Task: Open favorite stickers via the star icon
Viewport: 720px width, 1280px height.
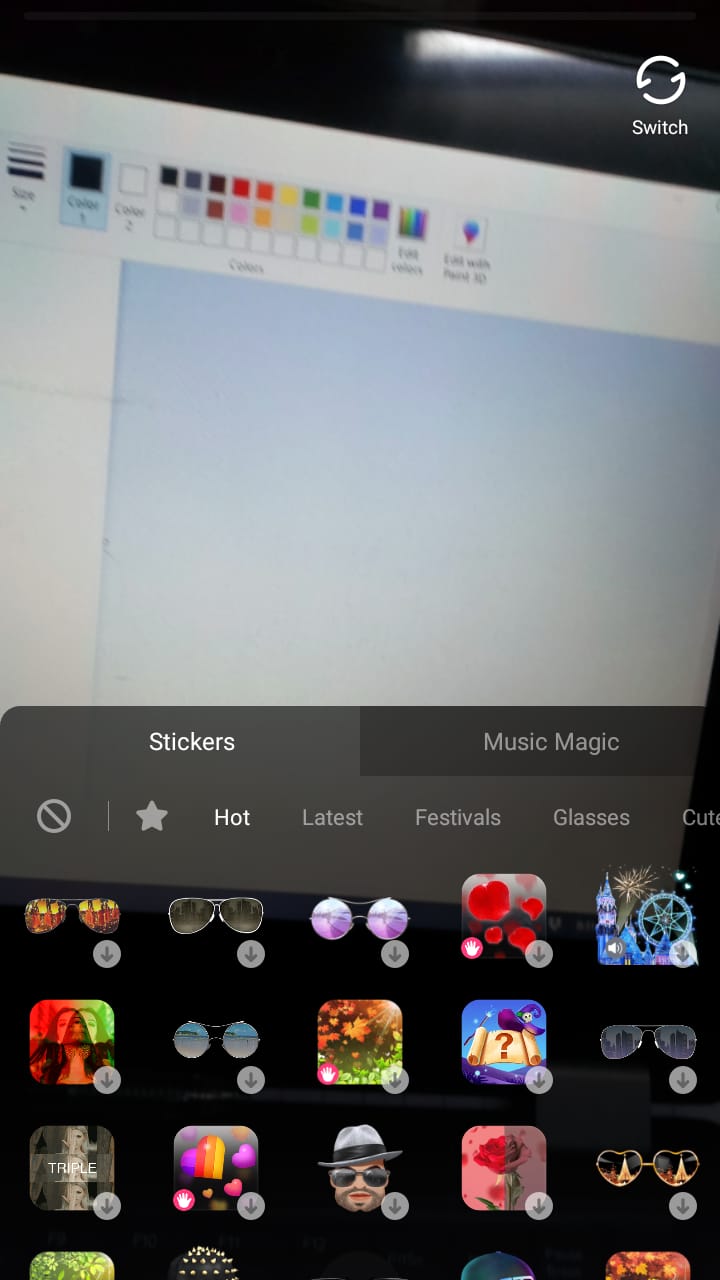Action: [152, 817]
